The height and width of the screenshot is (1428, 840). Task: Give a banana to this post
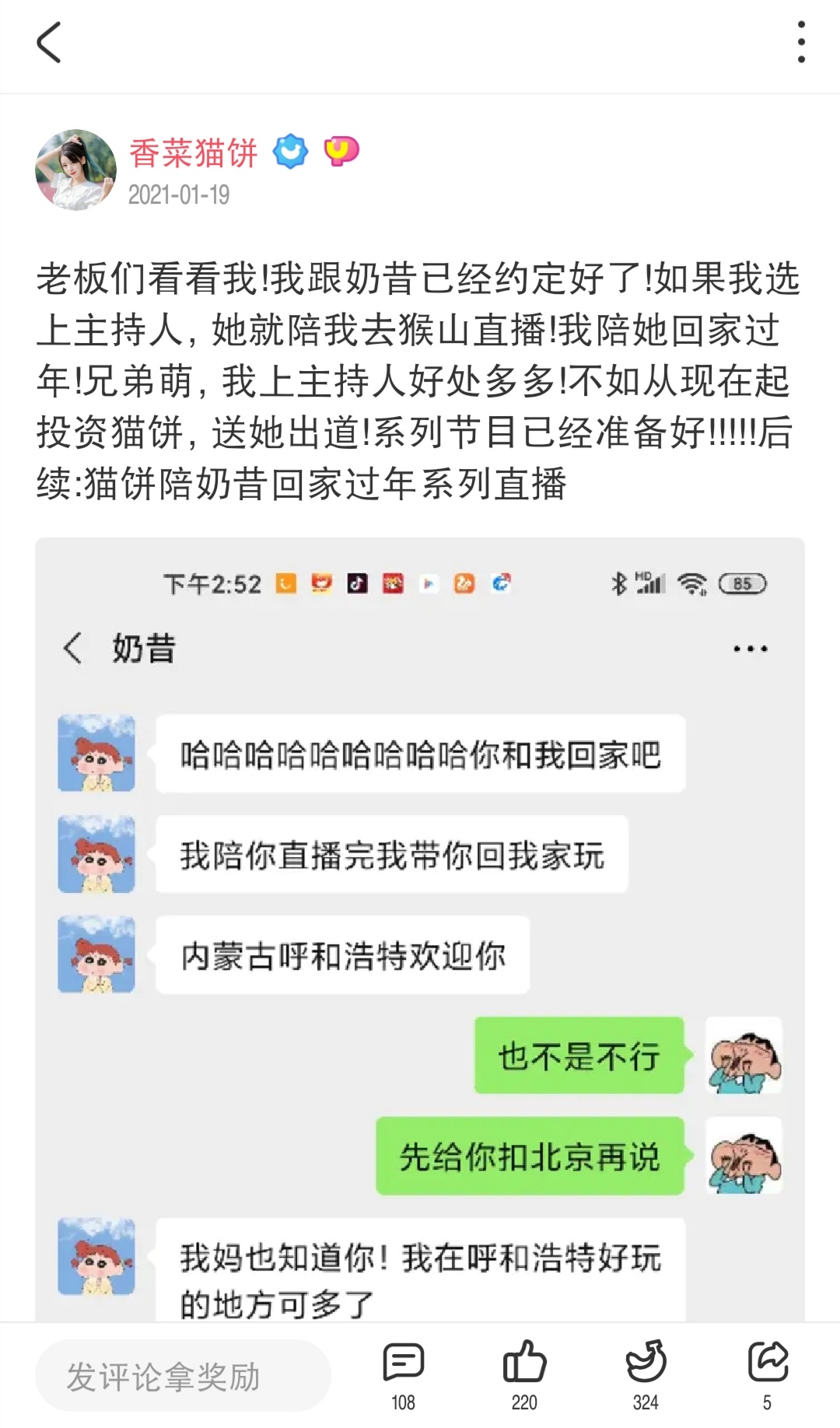tap(646, 1374)
